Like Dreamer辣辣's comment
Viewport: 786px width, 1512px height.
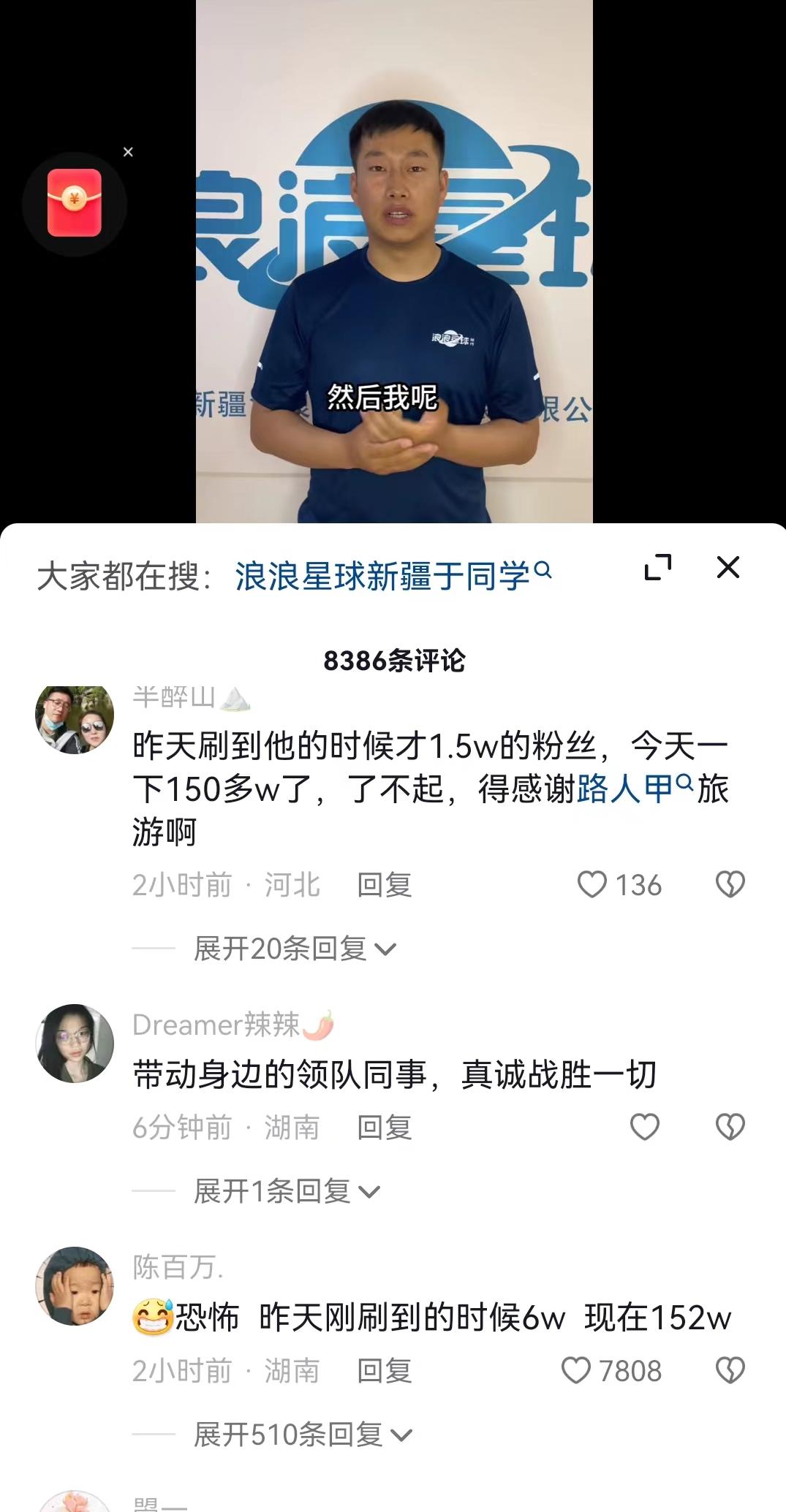click(644, 1127)
